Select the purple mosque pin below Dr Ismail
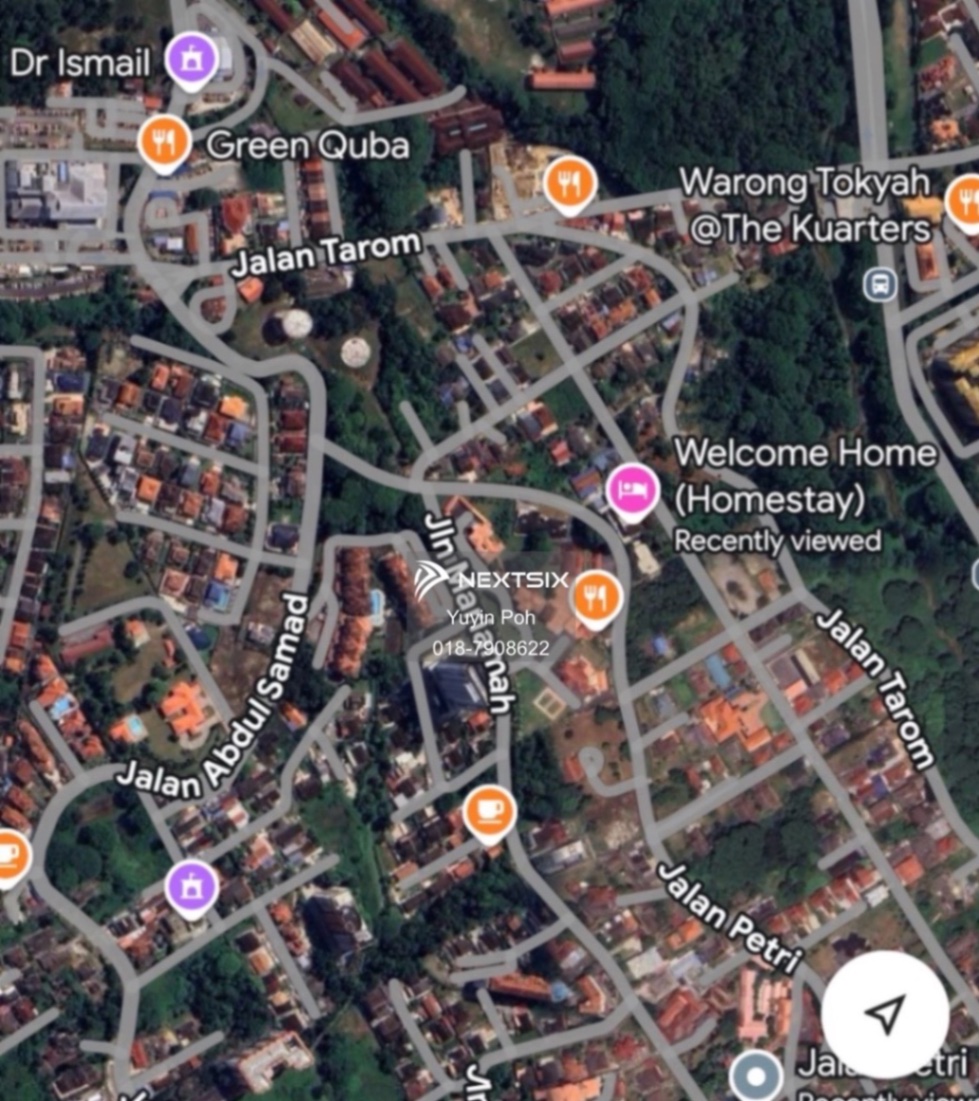 pyautogui.click(x=191, y=60)
